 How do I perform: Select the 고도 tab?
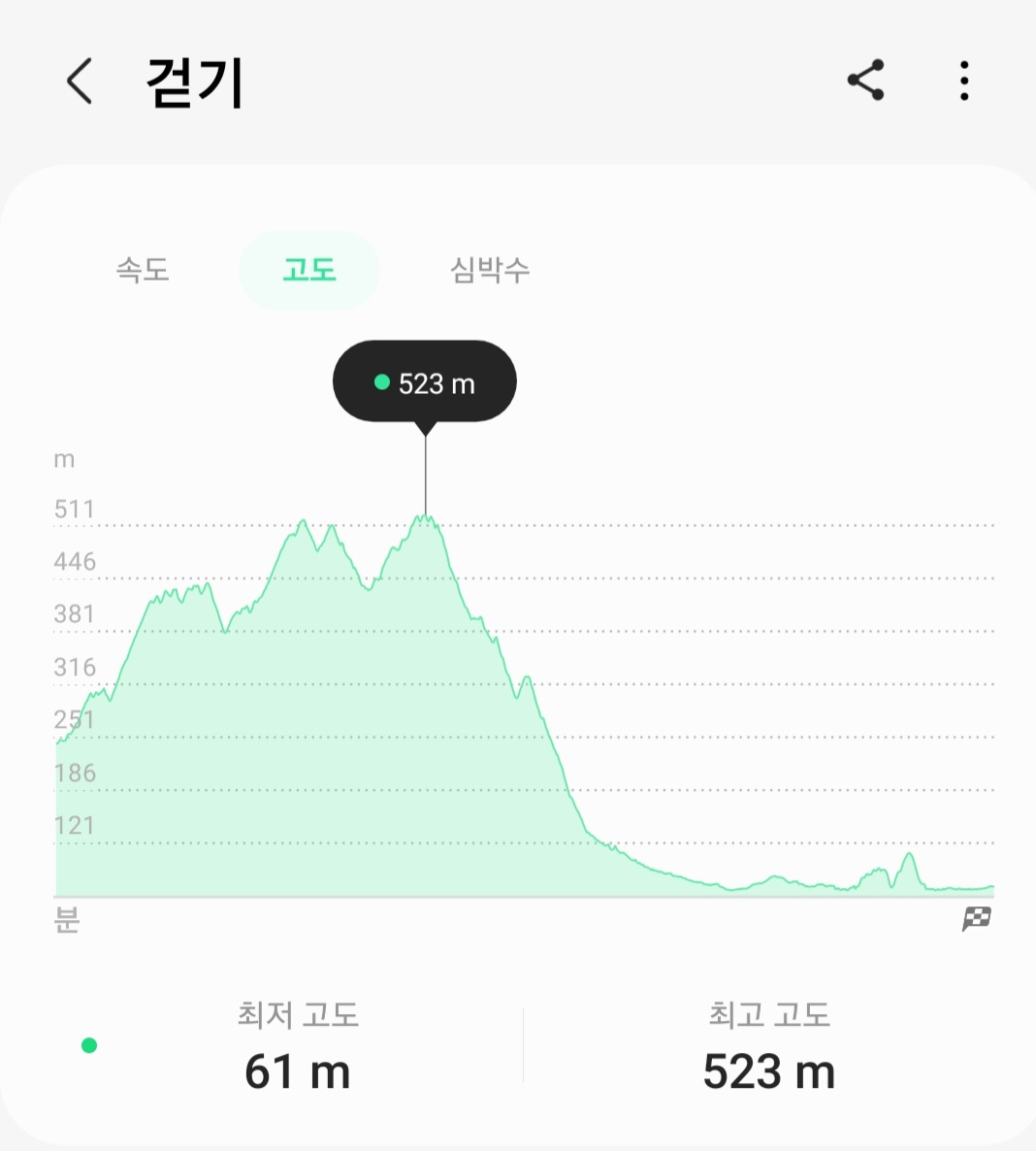pyautogui.click(x=308, y=270)
